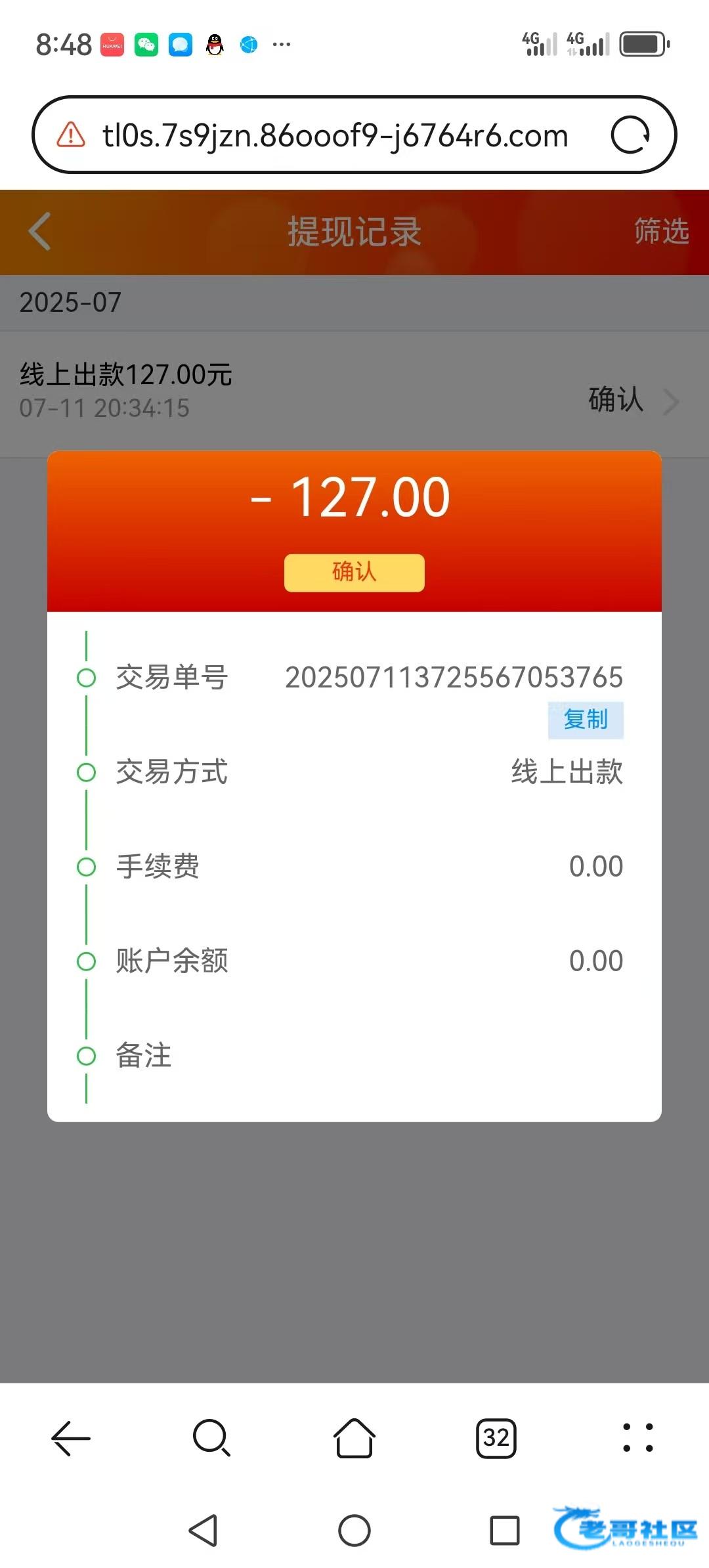Go back from the 提现记录 page
Image resolution: width=709 pixels, height=1568 pixels.
(x=40, y=231)
